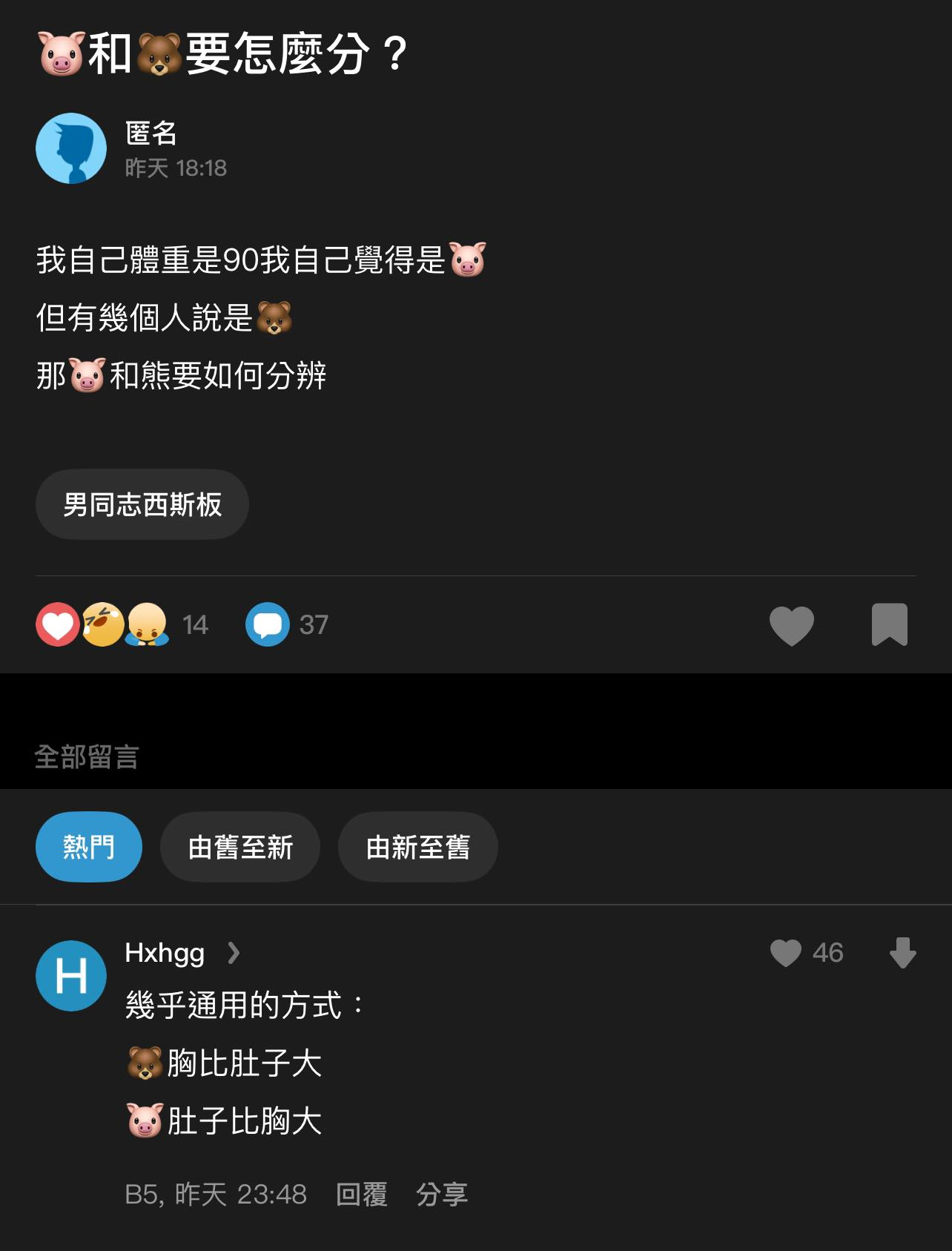
Task: Share Hxhgg's comment via 分享
Action: [x=441, y=1194]
